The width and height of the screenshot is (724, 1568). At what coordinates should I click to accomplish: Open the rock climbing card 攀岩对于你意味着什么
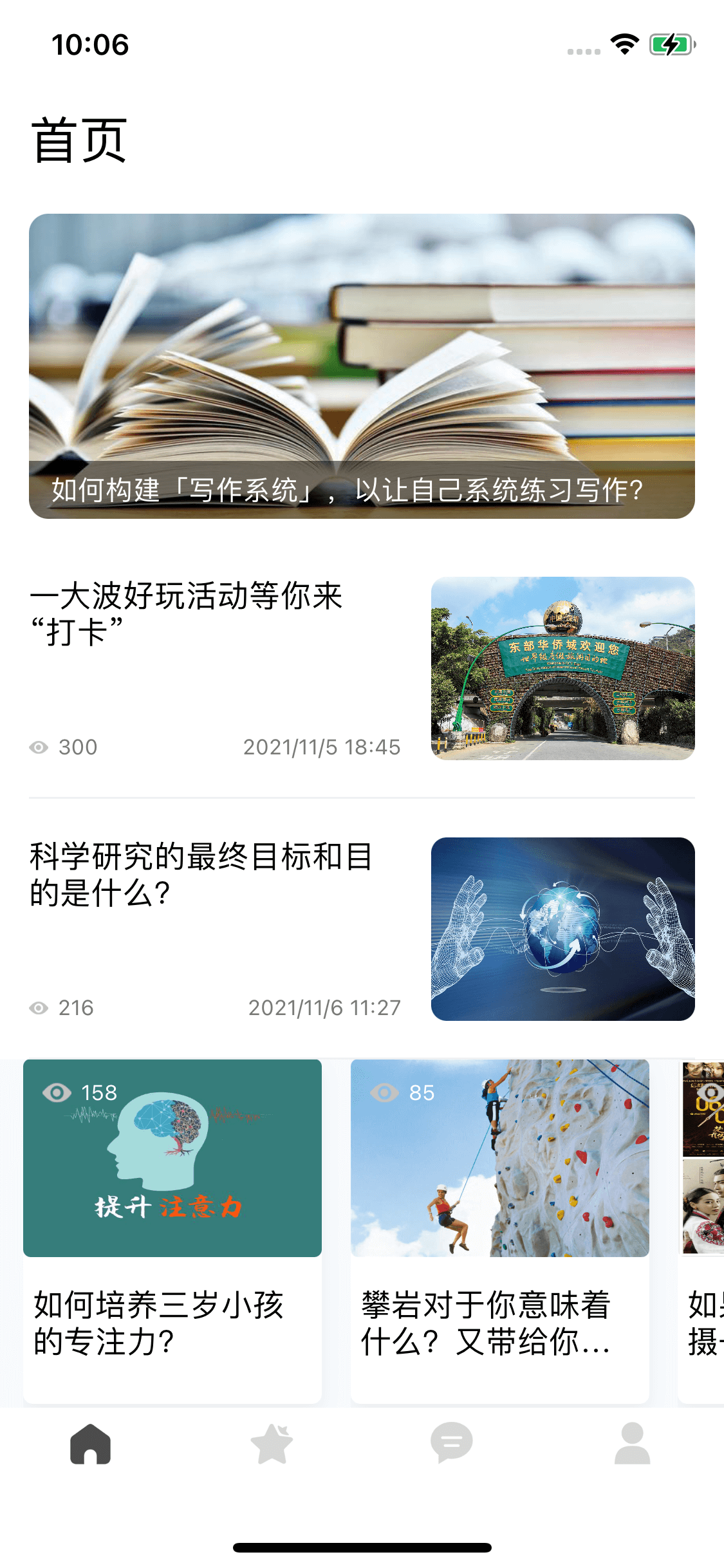[x=499, y=1229]
